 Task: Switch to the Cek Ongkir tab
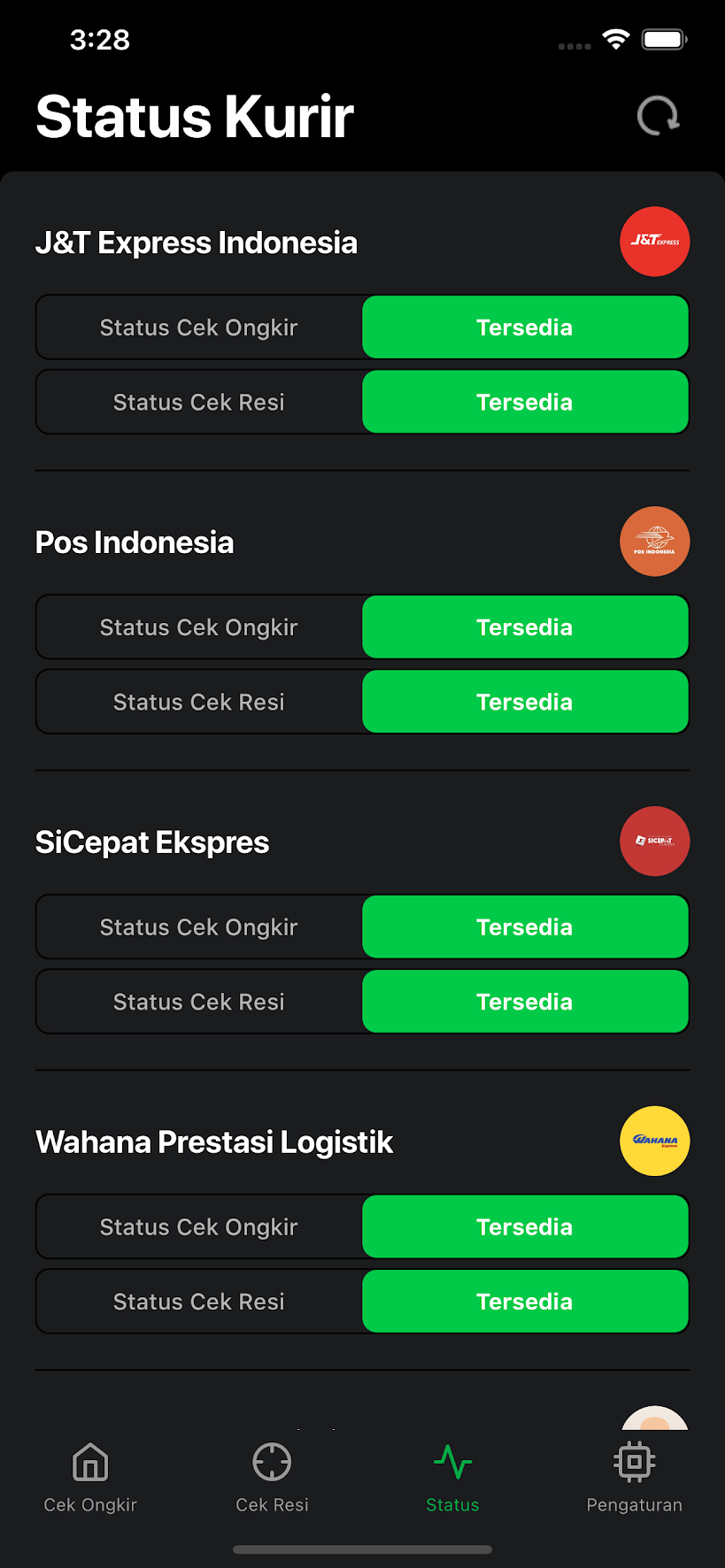click(90, 1477)
